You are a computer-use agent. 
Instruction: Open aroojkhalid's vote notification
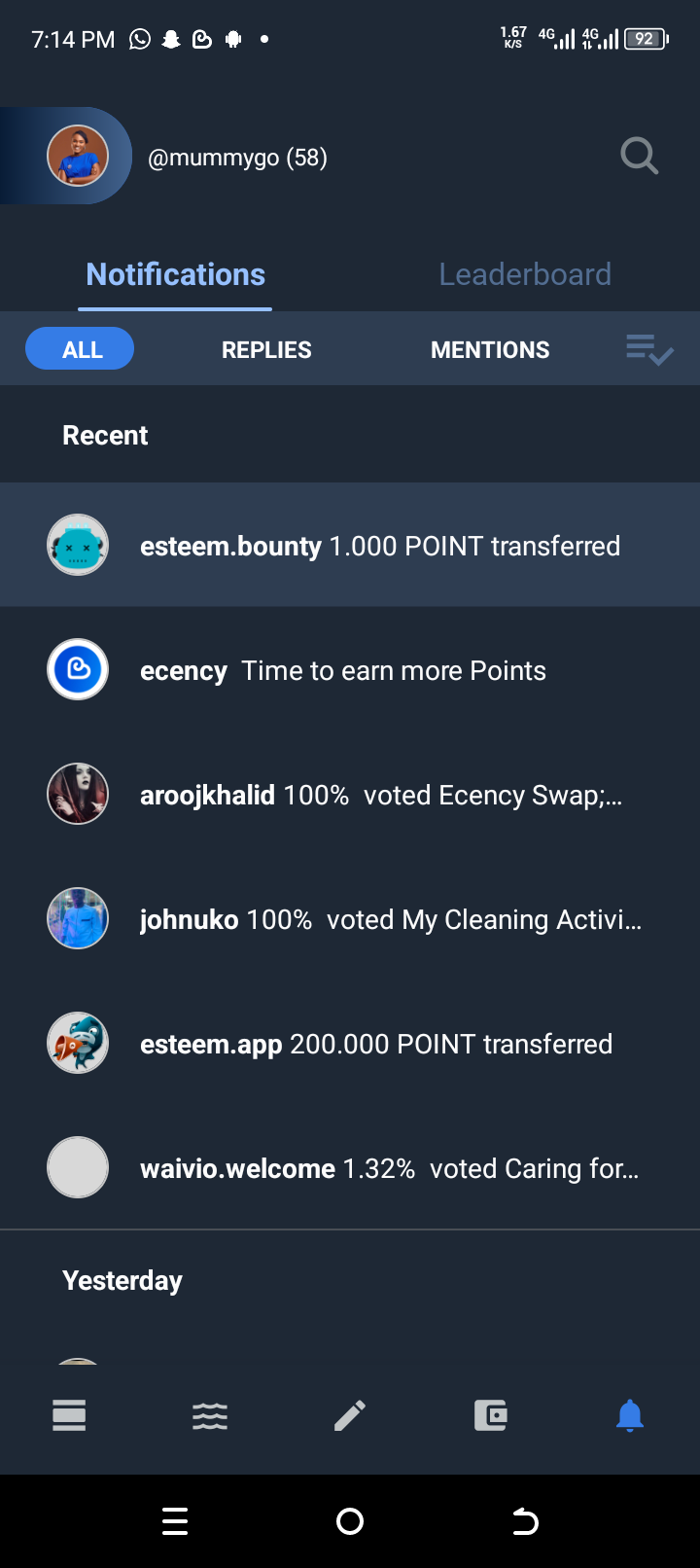coord(350,794)
